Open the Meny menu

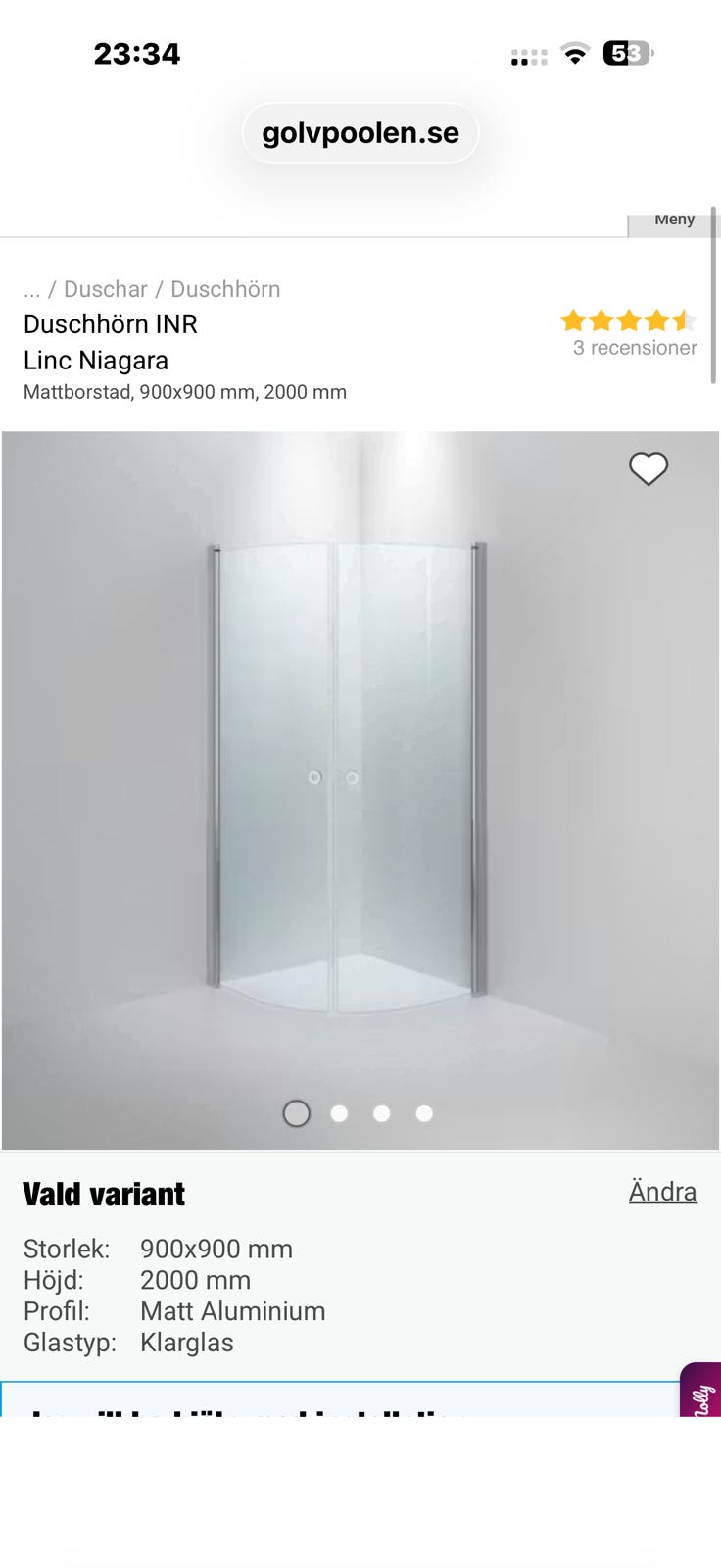coord(674,219)
